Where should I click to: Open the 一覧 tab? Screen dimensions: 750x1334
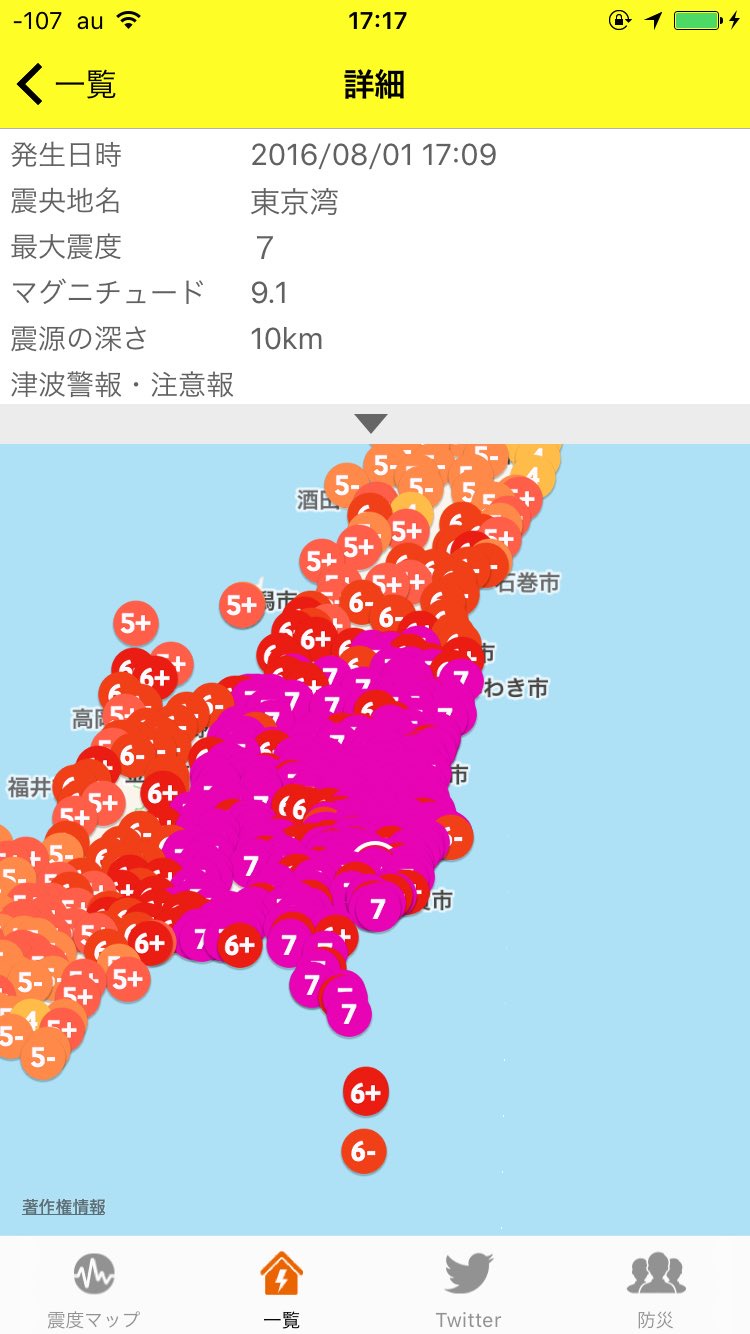pos(281,1288)
